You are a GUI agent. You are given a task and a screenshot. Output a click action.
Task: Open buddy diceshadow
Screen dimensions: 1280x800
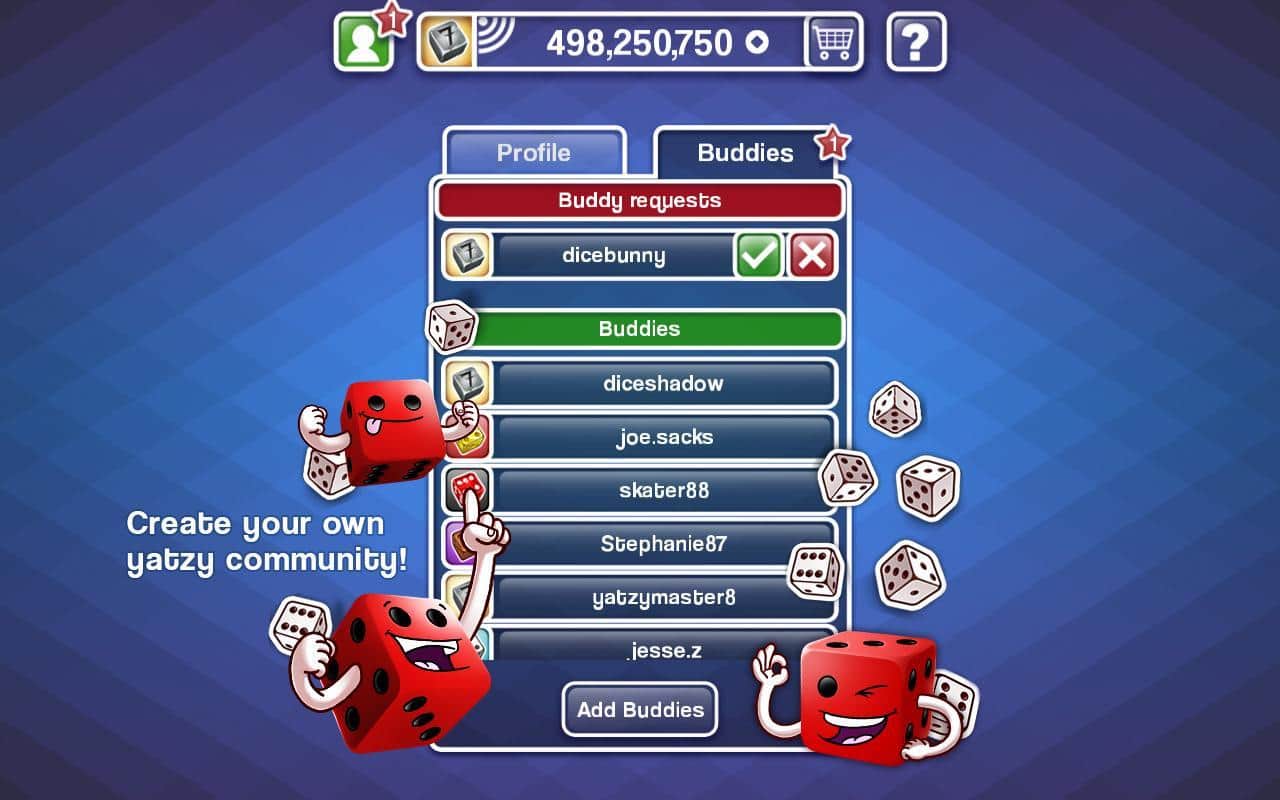(x=664, y=384)
